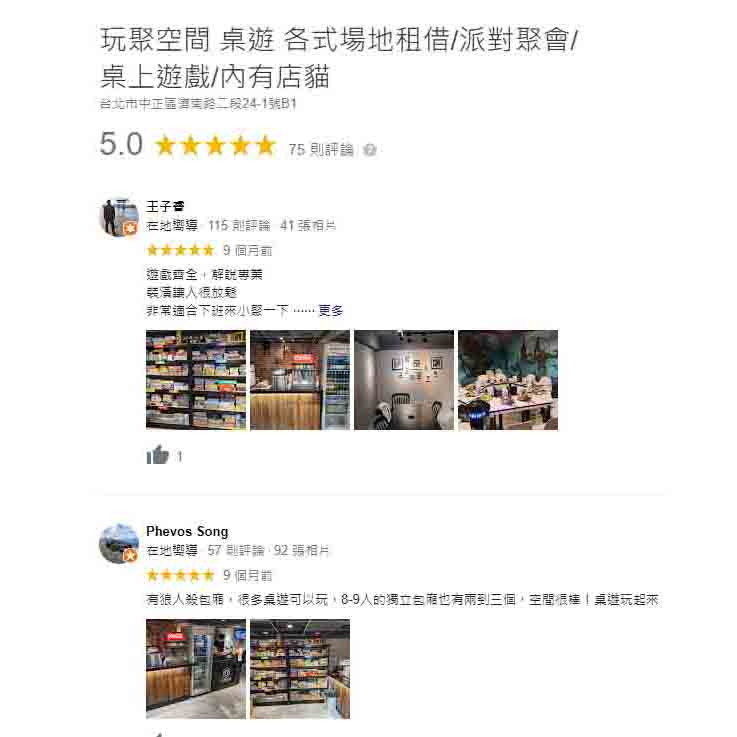Image resolution: width=737 pixels, height=737 pixels.
Task: Open 王子睿's reviewer profile
Action: pyautogui.click(x=165, y=206)
